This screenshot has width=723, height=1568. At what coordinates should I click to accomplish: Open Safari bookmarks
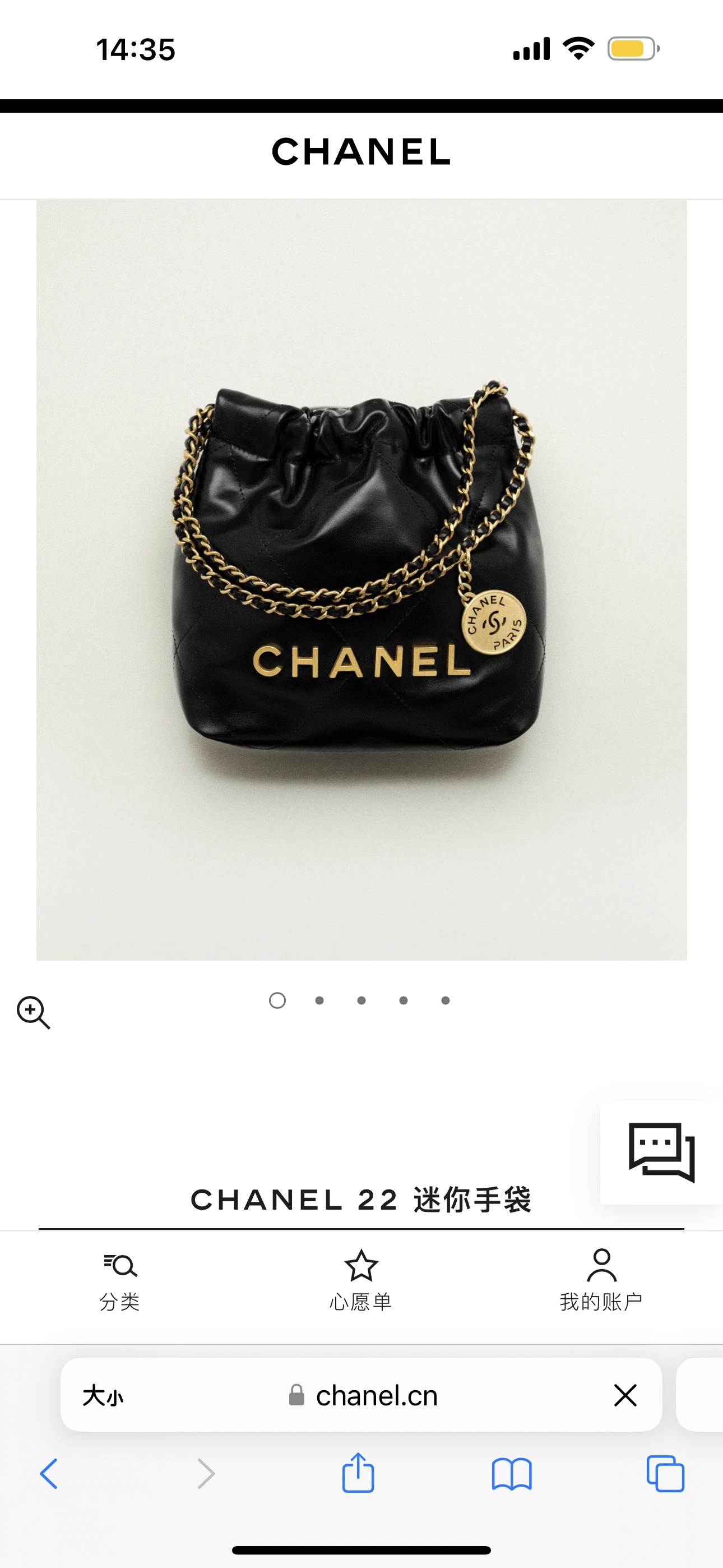point(511,1474)
